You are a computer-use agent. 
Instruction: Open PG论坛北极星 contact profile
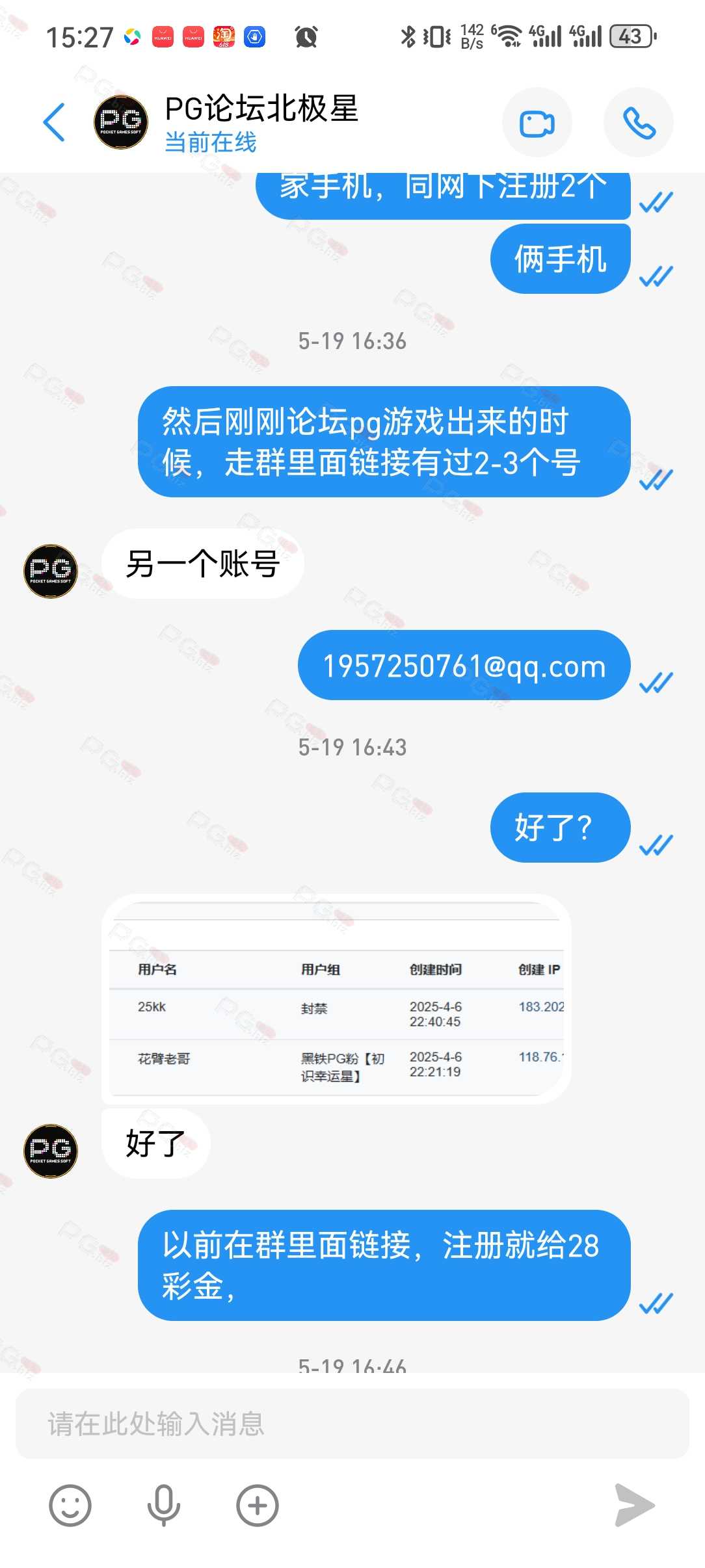pos(121,122)
